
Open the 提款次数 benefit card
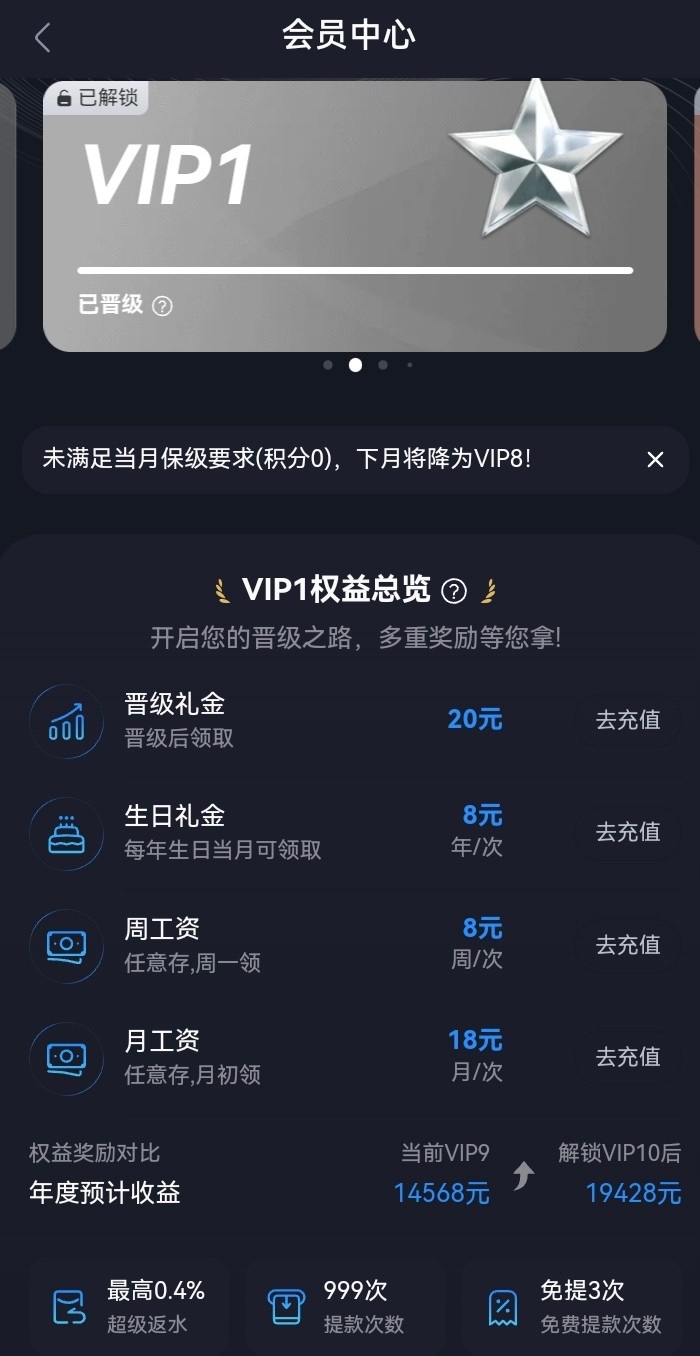coord(345,1306)
